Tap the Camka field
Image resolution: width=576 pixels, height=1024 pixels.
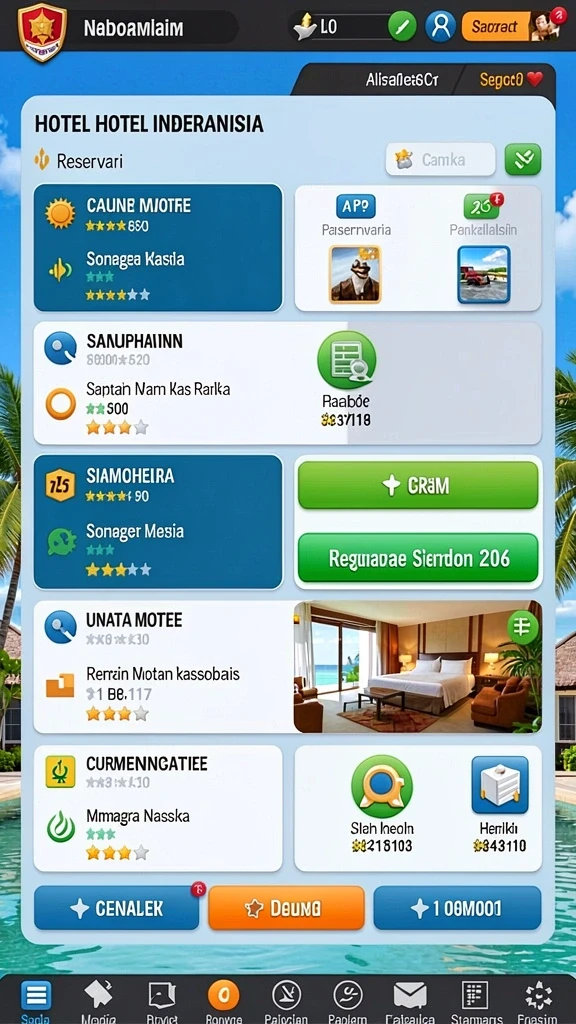(440, 159)
